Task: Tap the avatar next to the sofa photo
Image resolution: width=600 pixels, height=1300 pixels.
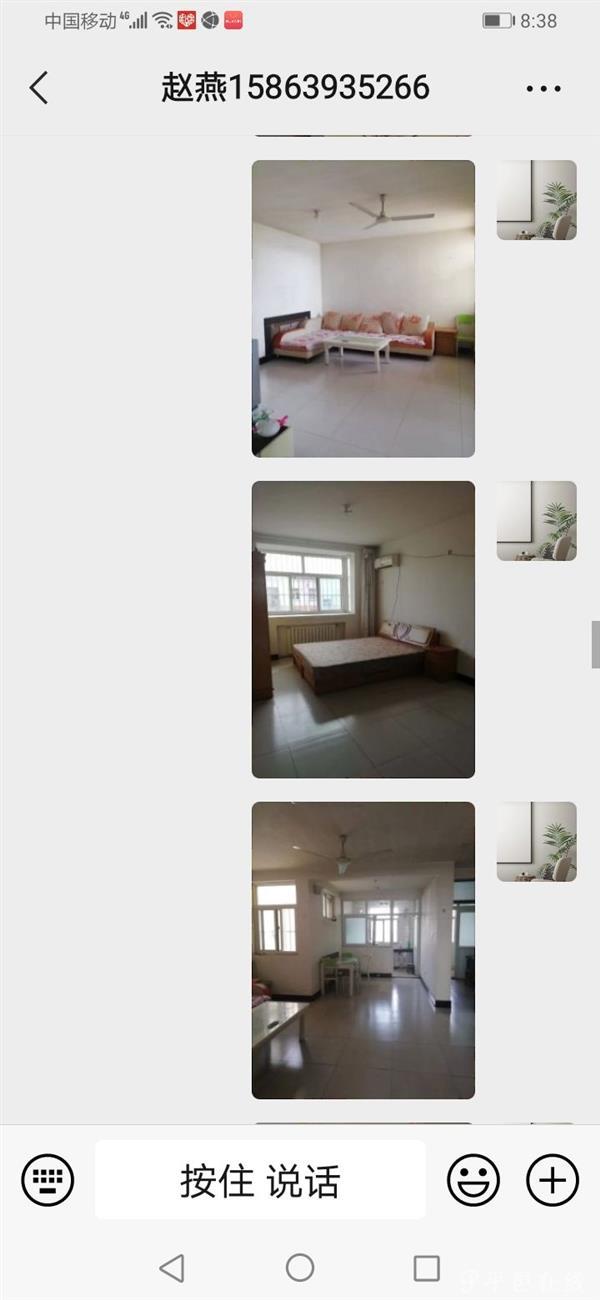Action: tap(536, 200)
